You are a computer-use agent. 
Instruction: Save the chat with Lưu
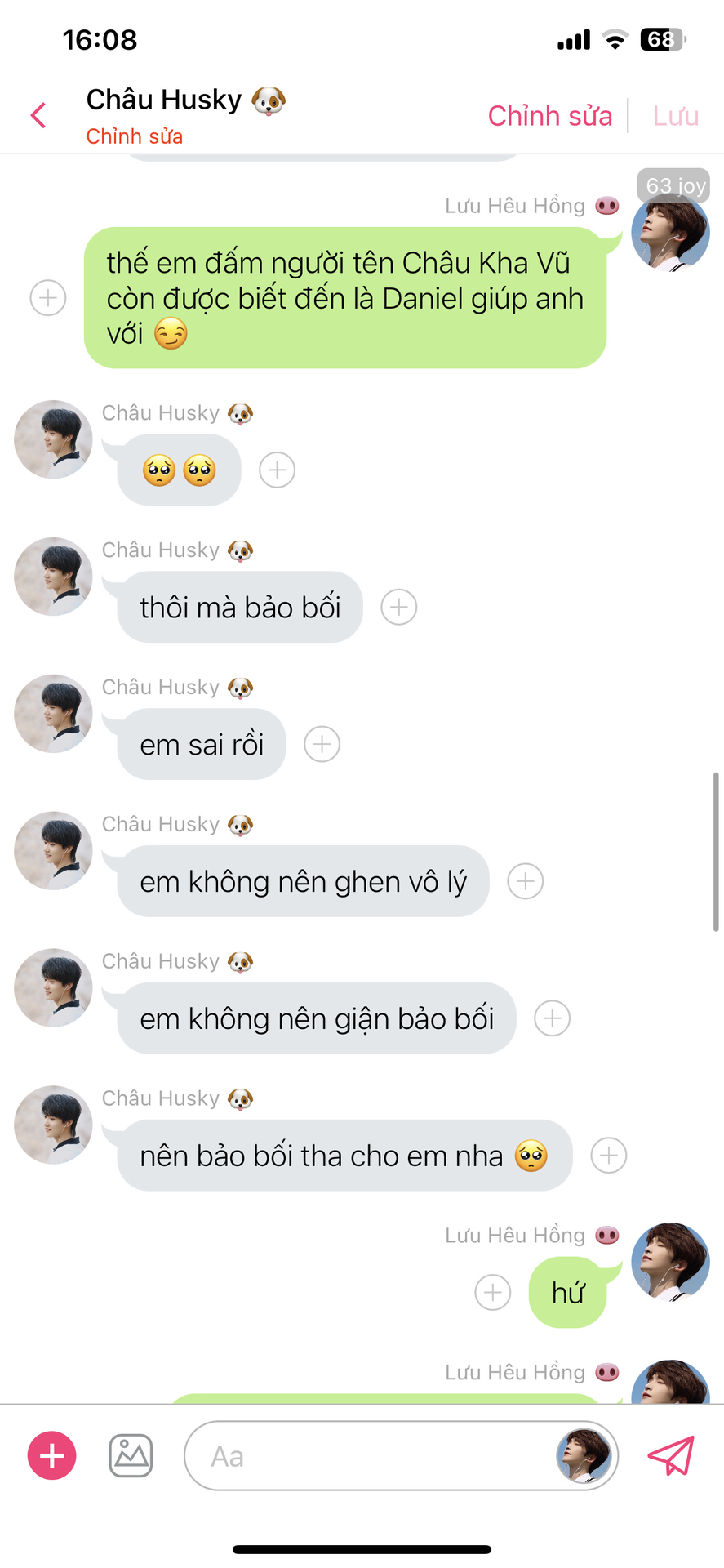click(x=675, y=116)
